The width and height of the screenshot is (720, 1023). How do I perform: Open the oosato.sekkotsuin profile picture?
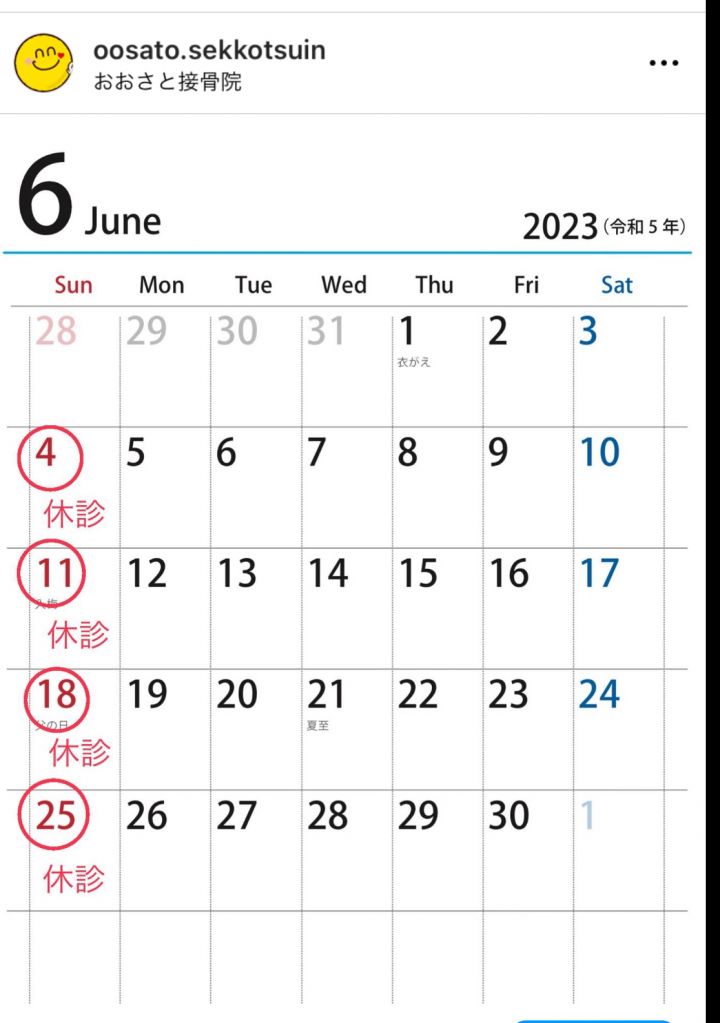[45, 63]
